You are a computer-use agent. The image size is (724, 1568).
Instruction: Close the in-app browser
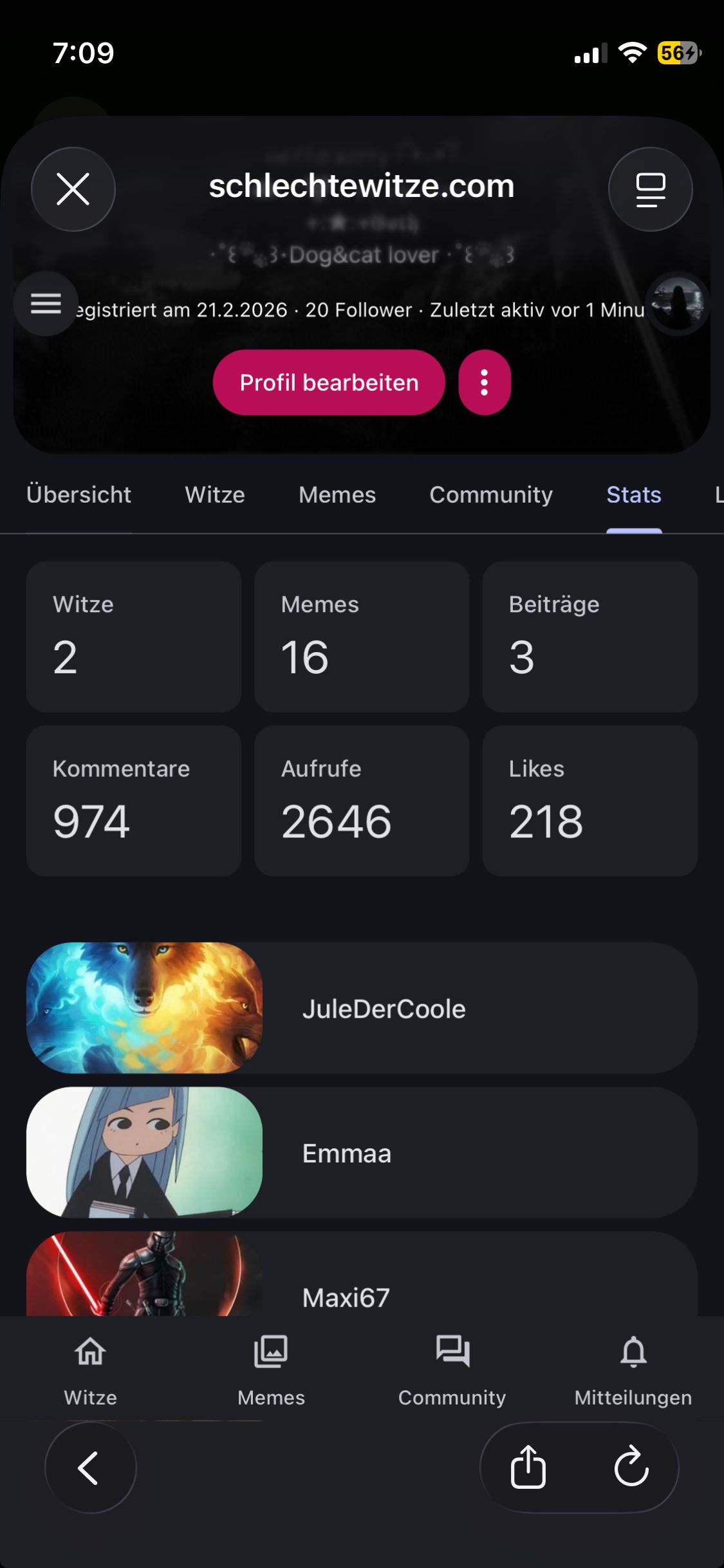(x=73, y=189)
